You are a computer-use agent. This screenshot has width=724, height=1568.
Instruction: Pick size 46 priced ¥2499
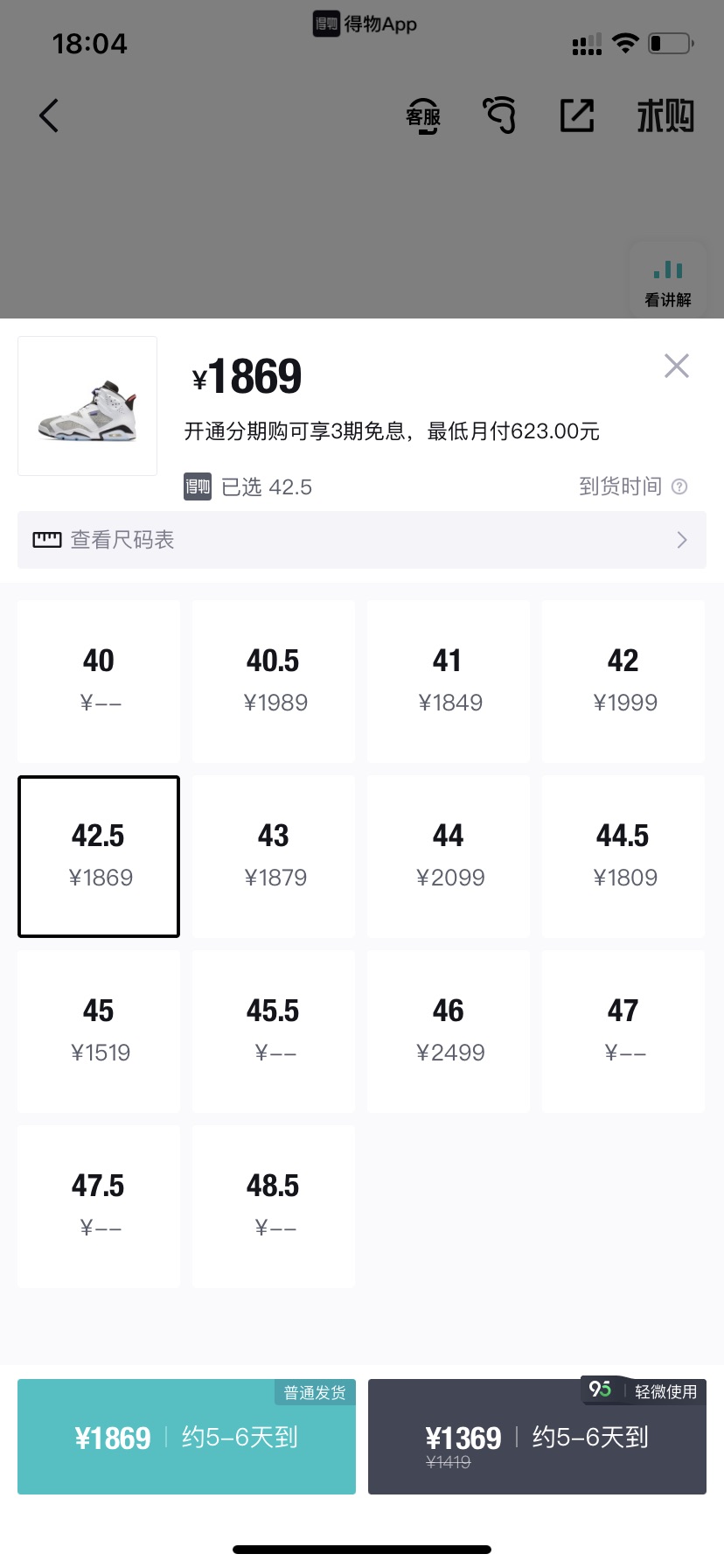(449, 1031)
